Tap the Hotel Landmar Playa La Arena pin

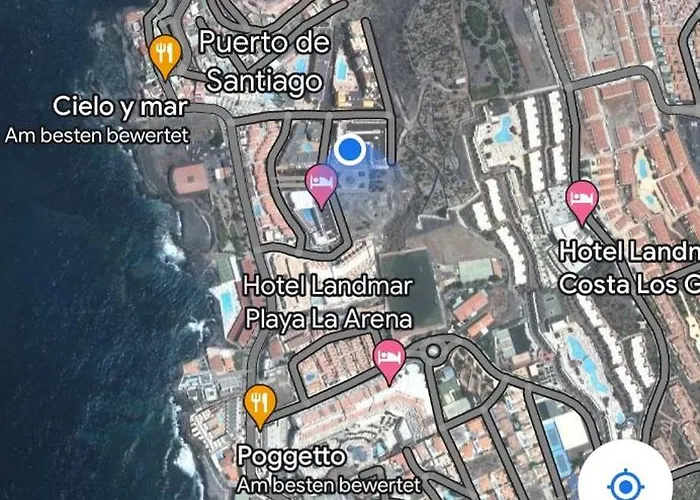click(389, 358)
